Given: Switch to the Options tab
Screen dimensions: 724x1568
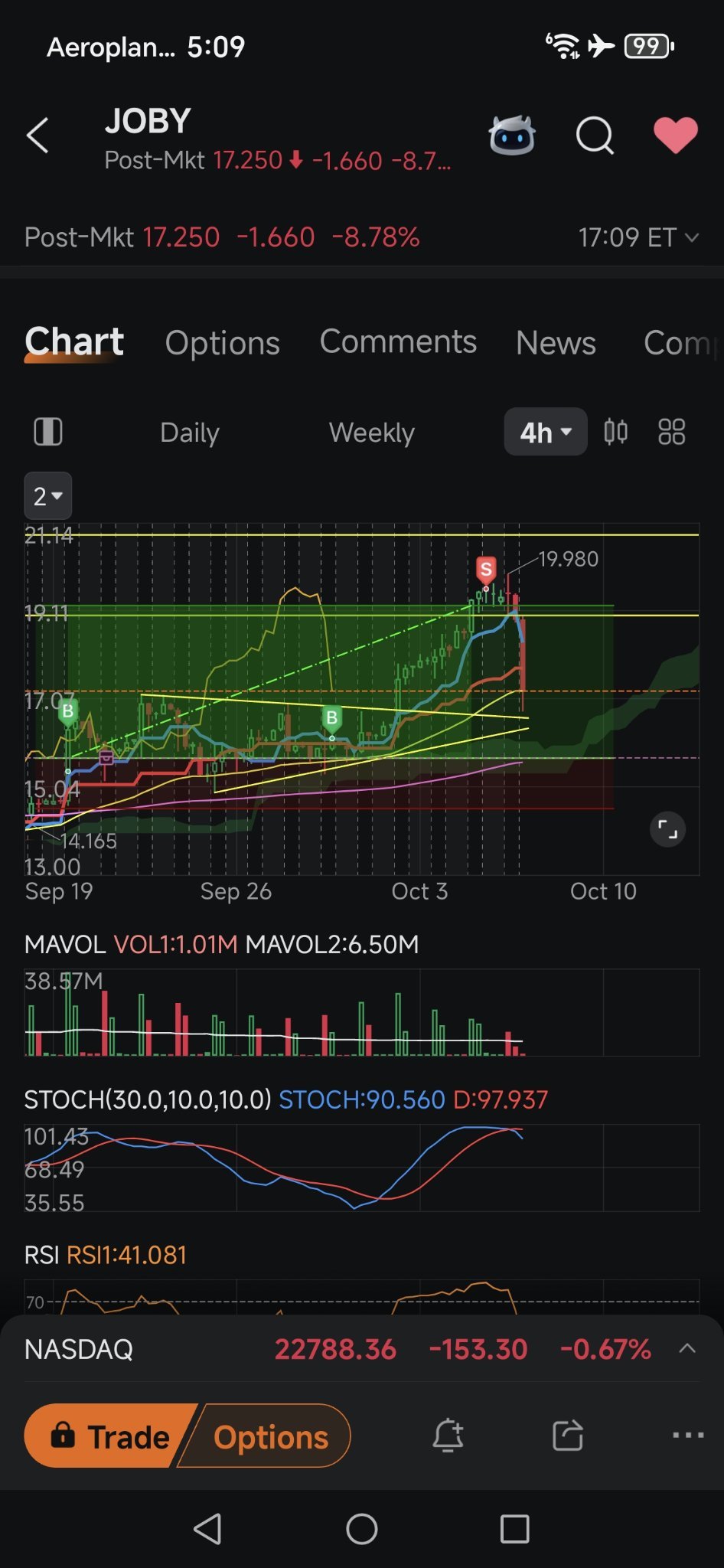Looking at the screenshot, I should 222,343.
